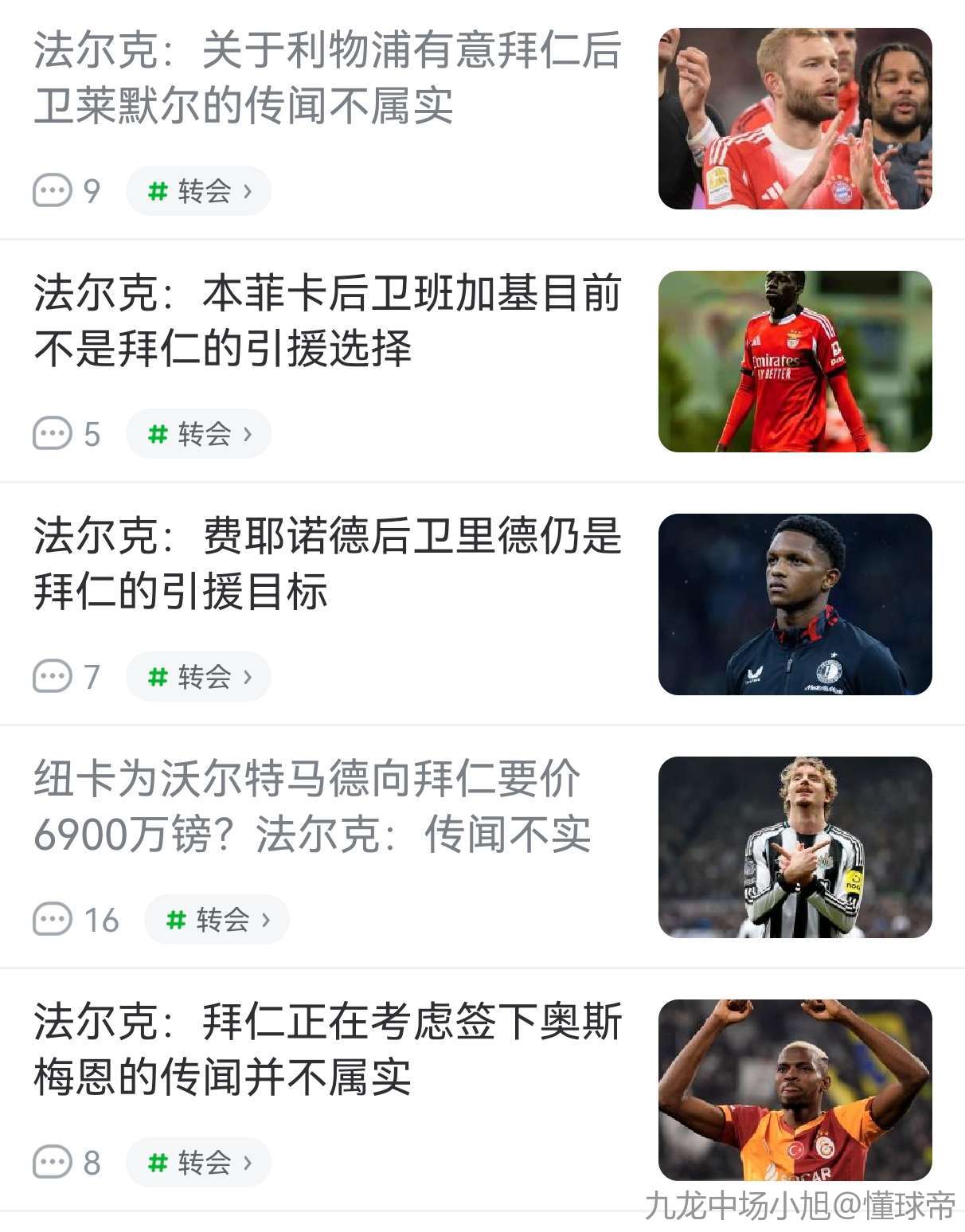Open the Feyenoord defender Read article
The image size is (965, 1232).
[326, 563]
